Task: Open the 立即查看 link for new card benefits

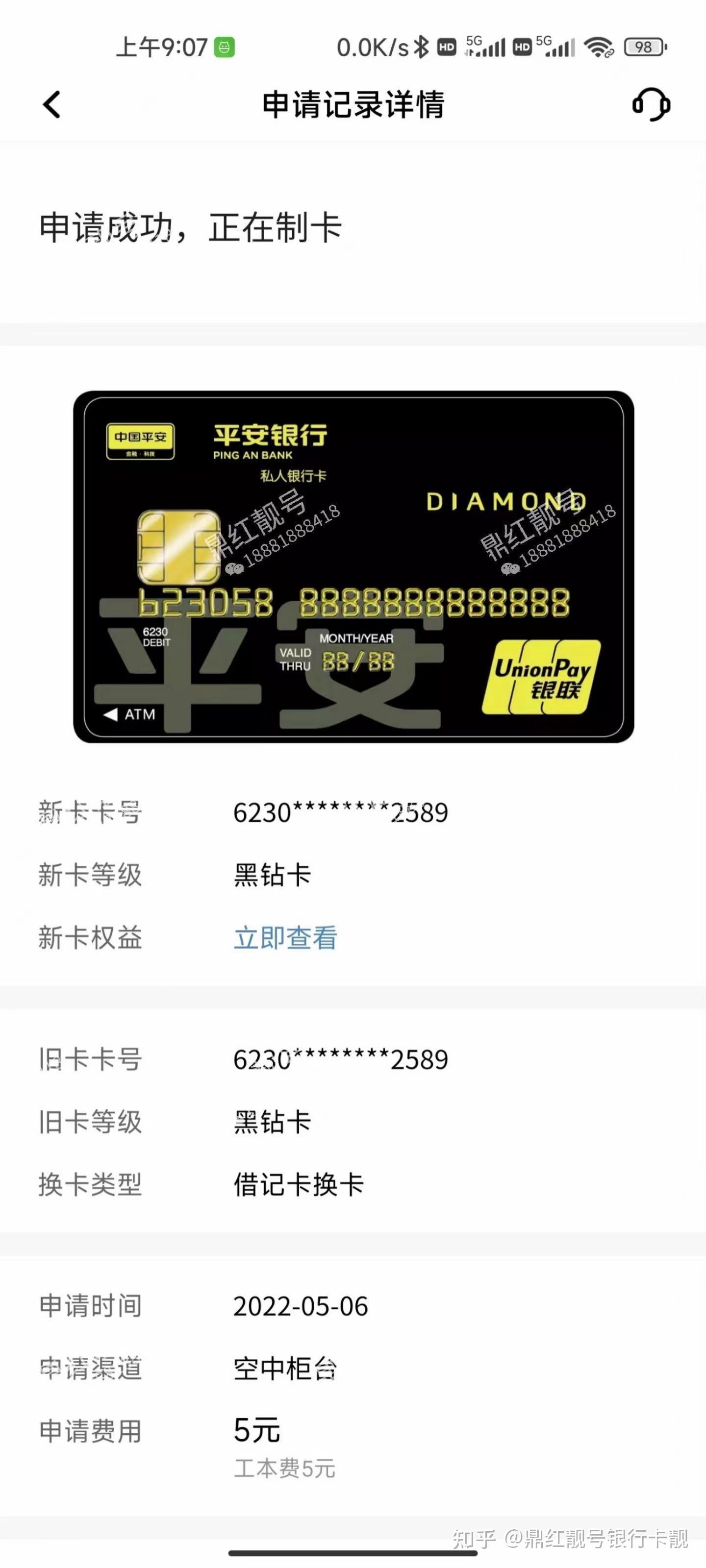Action: click(285, 937)
